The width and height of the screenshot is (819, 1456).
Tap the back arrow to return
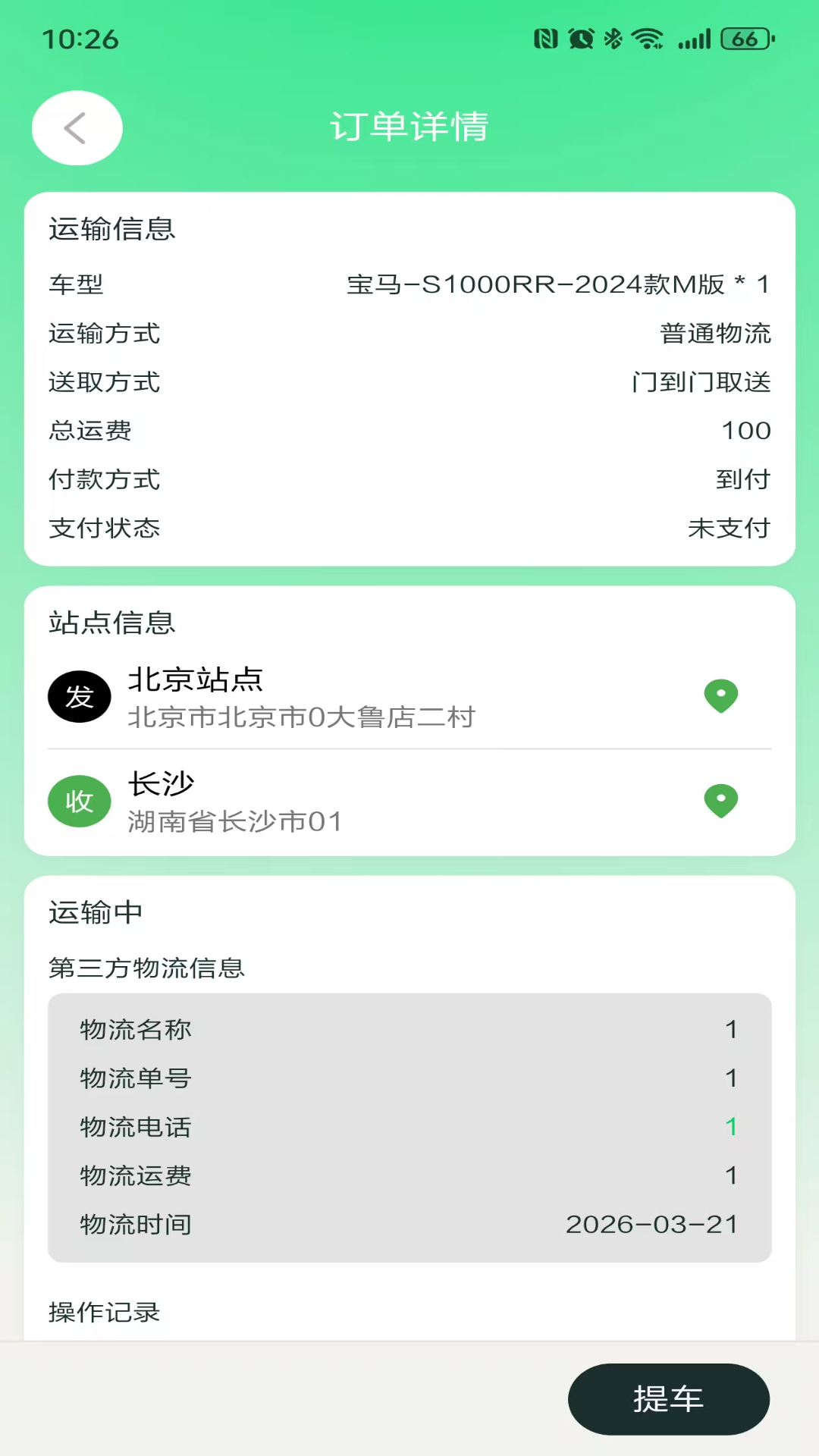pos(76,128)
